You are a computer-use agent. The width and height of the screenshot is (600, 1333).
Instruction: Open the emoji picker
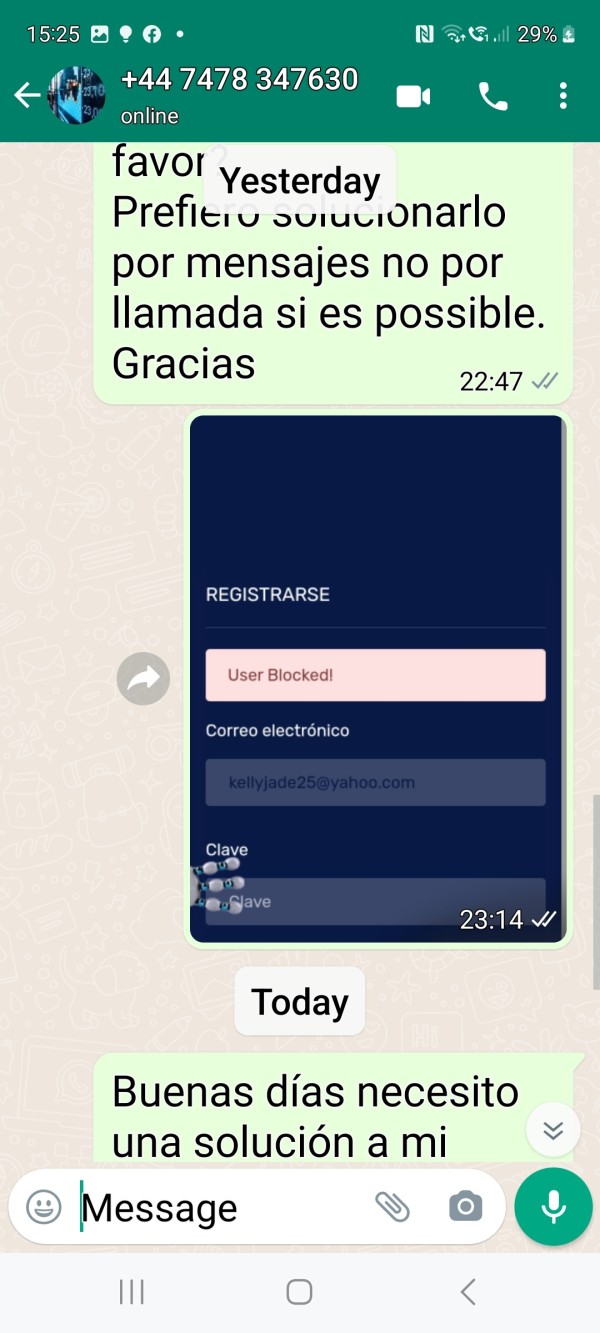[x=44, y=1207]
